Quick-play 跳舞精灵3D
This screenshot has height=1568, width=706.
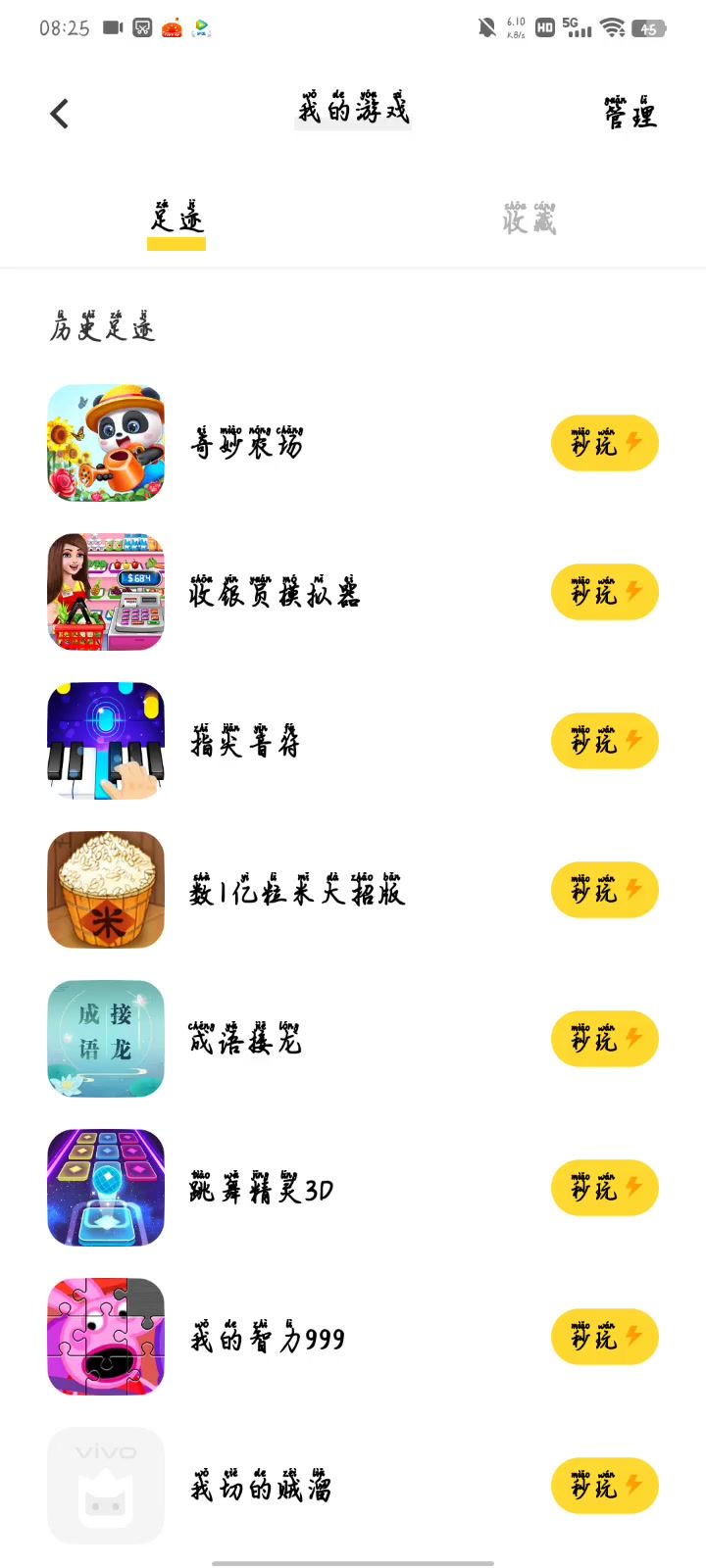(604, 1189)
